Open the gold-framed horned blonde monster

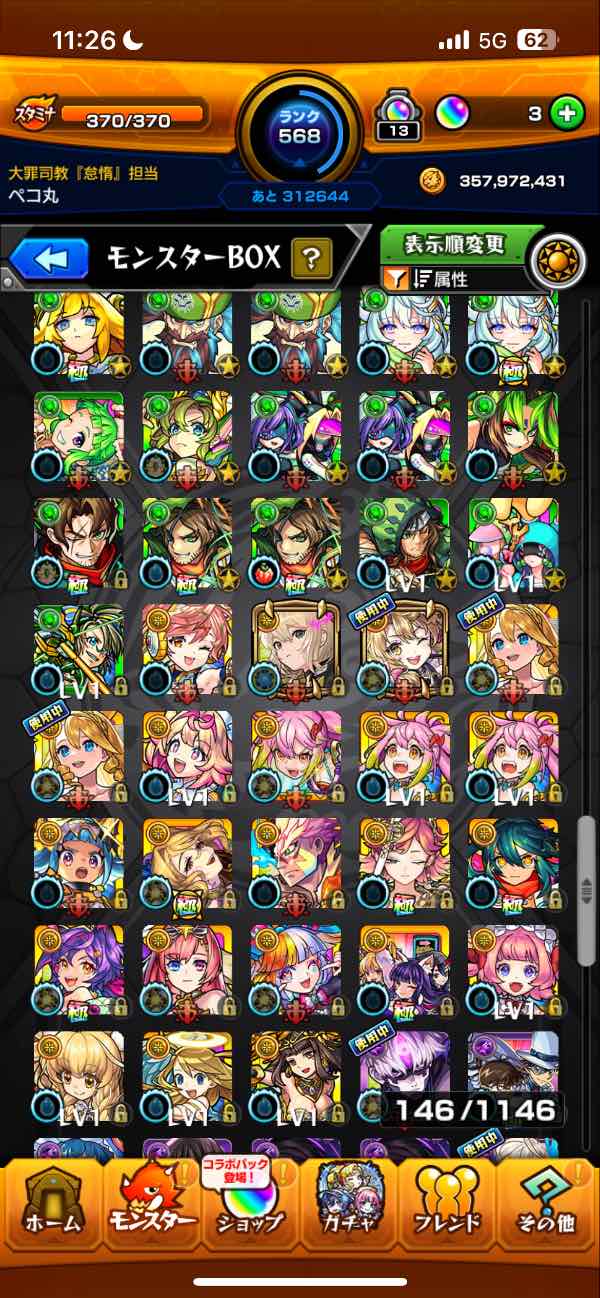(x=295, y=650)
